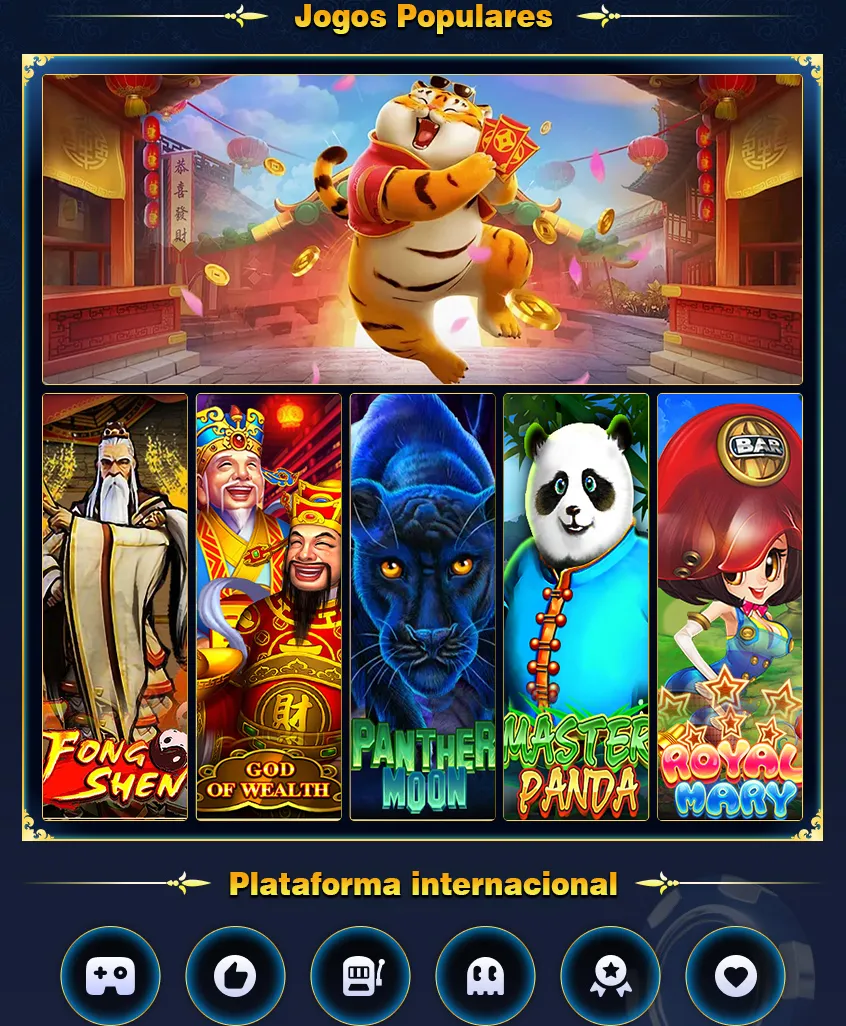The width and height of the screenshot is (846, 1026).
Task: Open the Royal Mary game tile
Action: [730, 607]
